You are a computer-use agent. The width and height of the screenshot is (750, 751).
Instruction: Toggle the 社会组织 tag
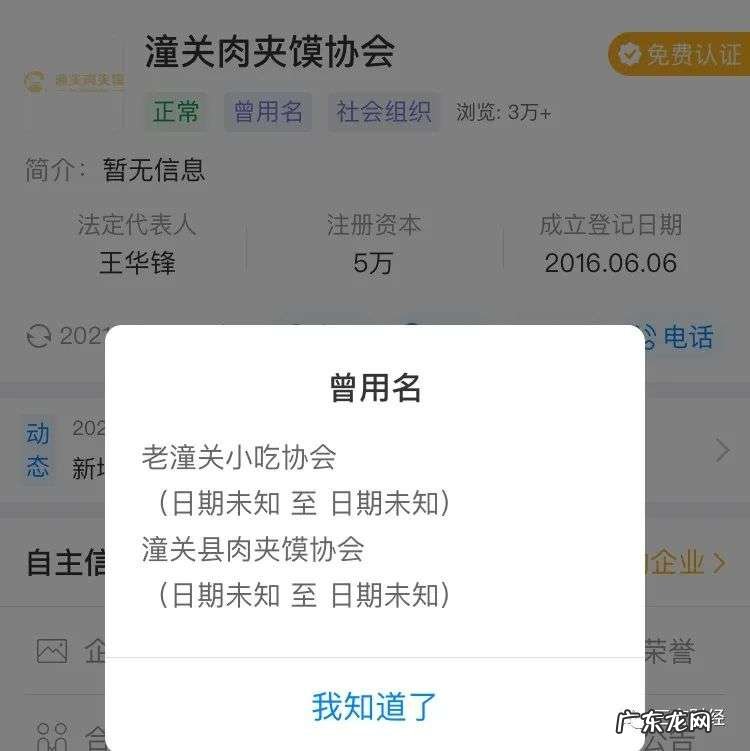tap(384, 113)
